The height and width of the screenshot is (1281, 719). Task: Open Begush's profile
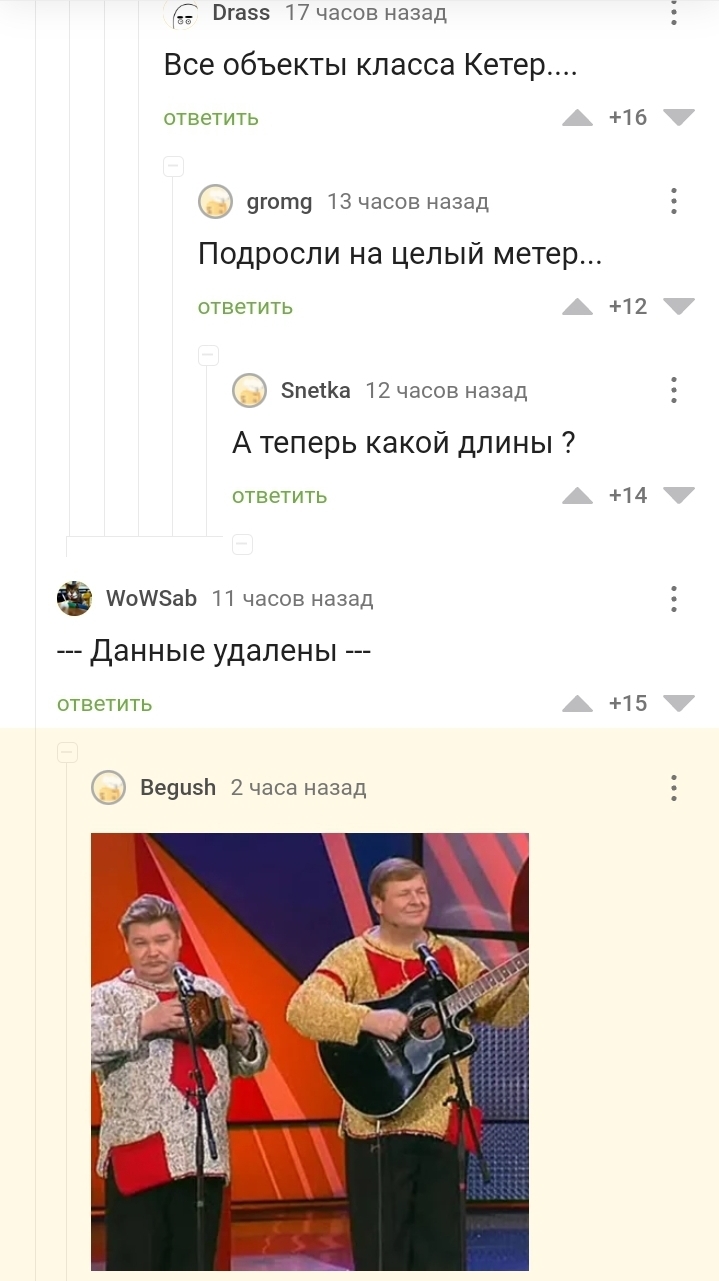[178, 788]
